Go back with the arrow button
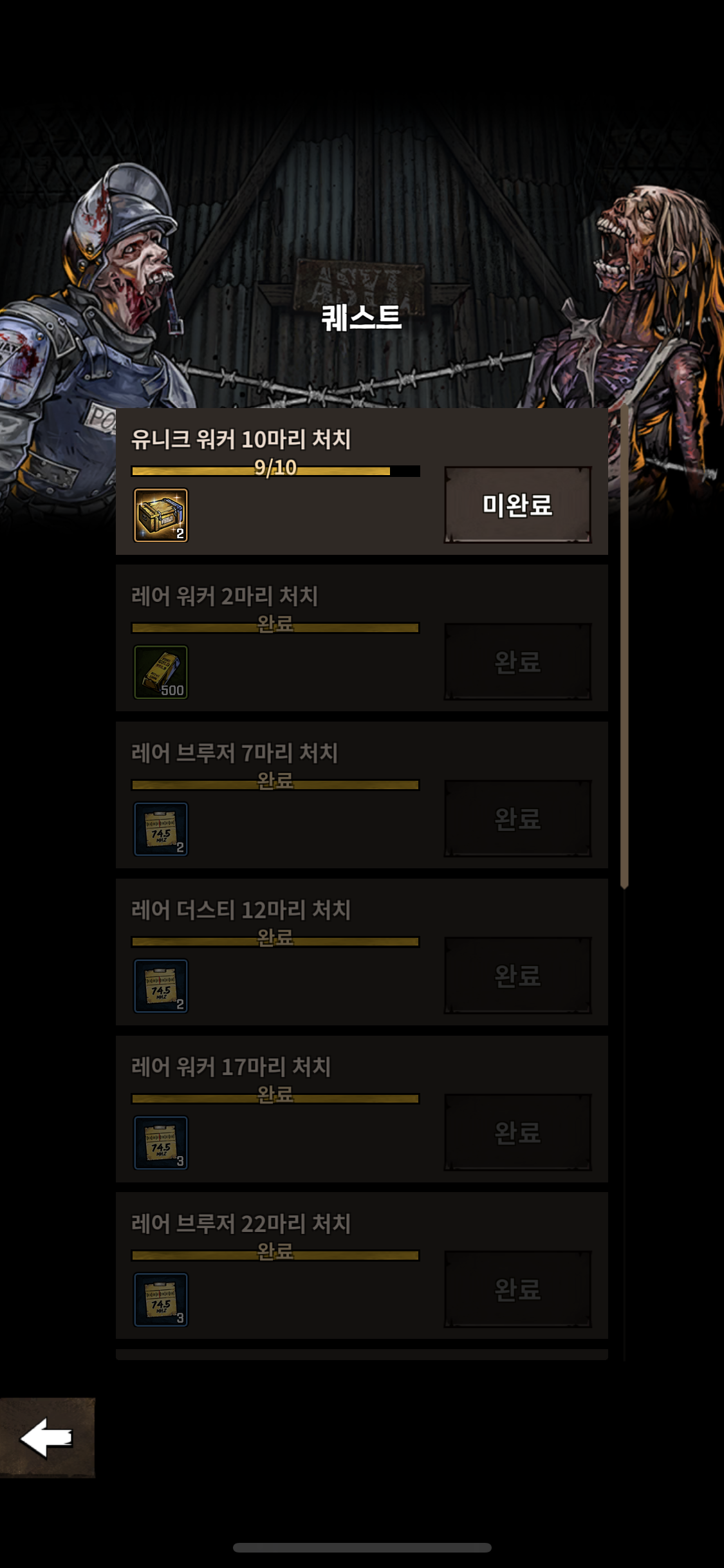724x1568 pixels. [x=47, y=1437]
